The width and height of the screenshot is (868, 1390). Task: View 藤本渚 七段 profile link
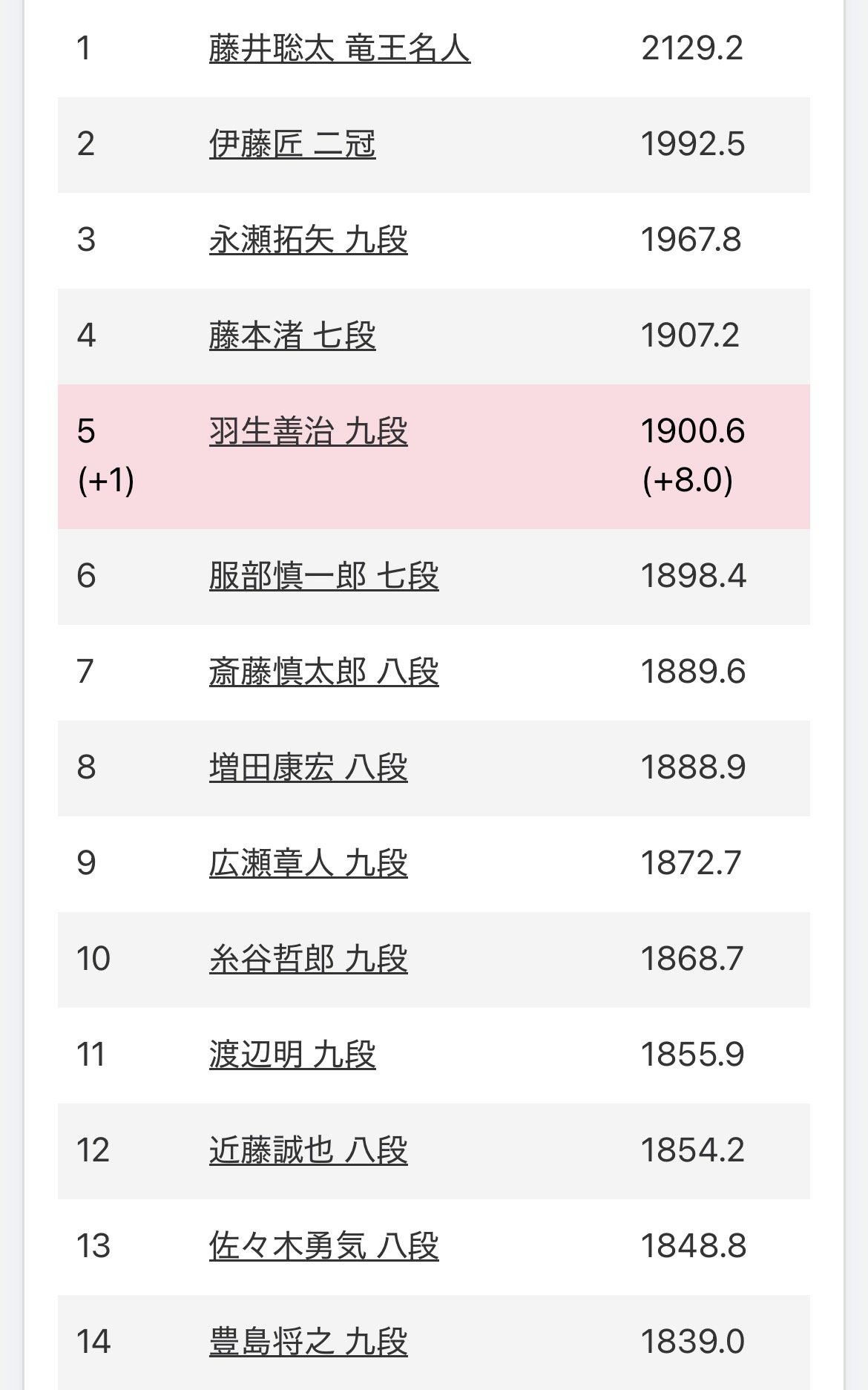[x=292, y=335]
